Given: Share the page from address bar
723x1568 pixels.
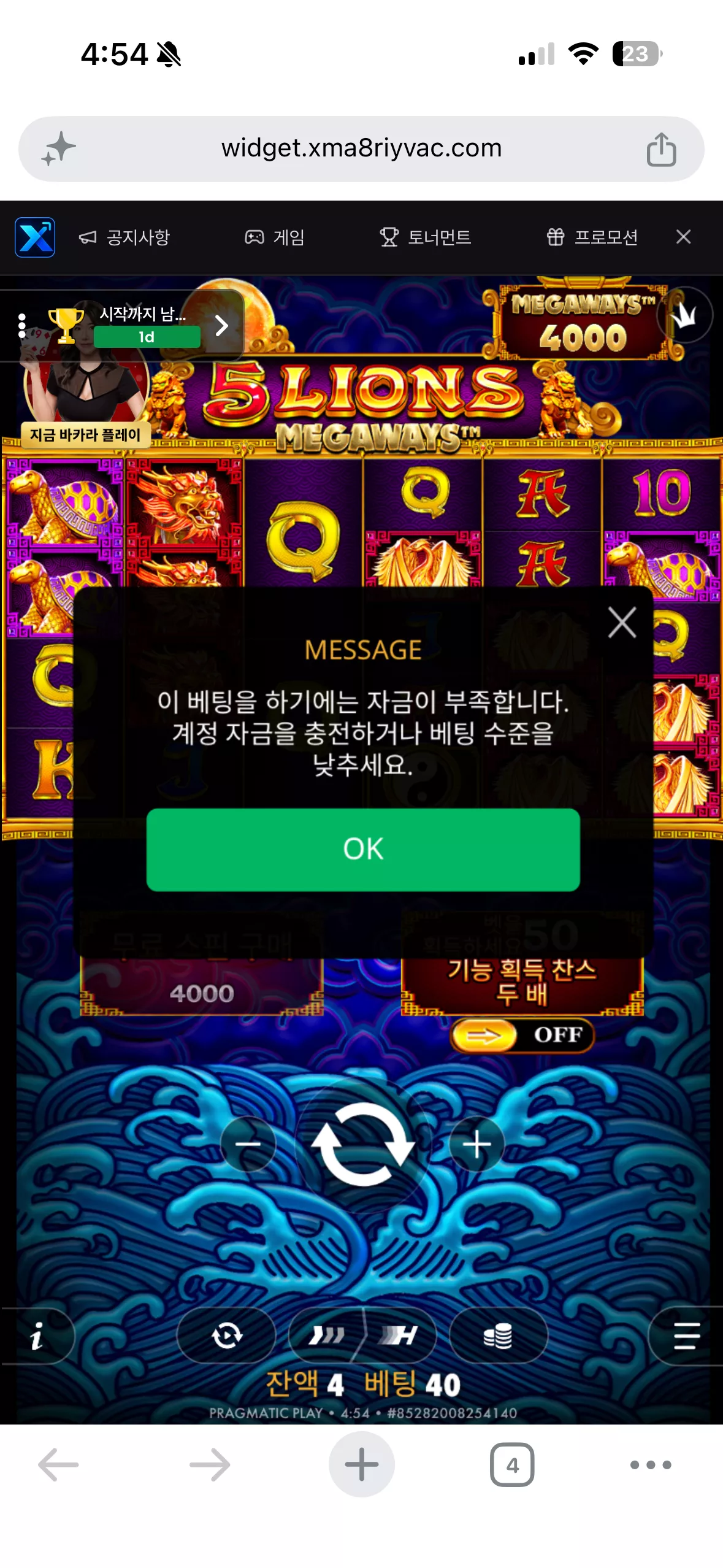Looking at the screenshot, I should pos(661,149).
